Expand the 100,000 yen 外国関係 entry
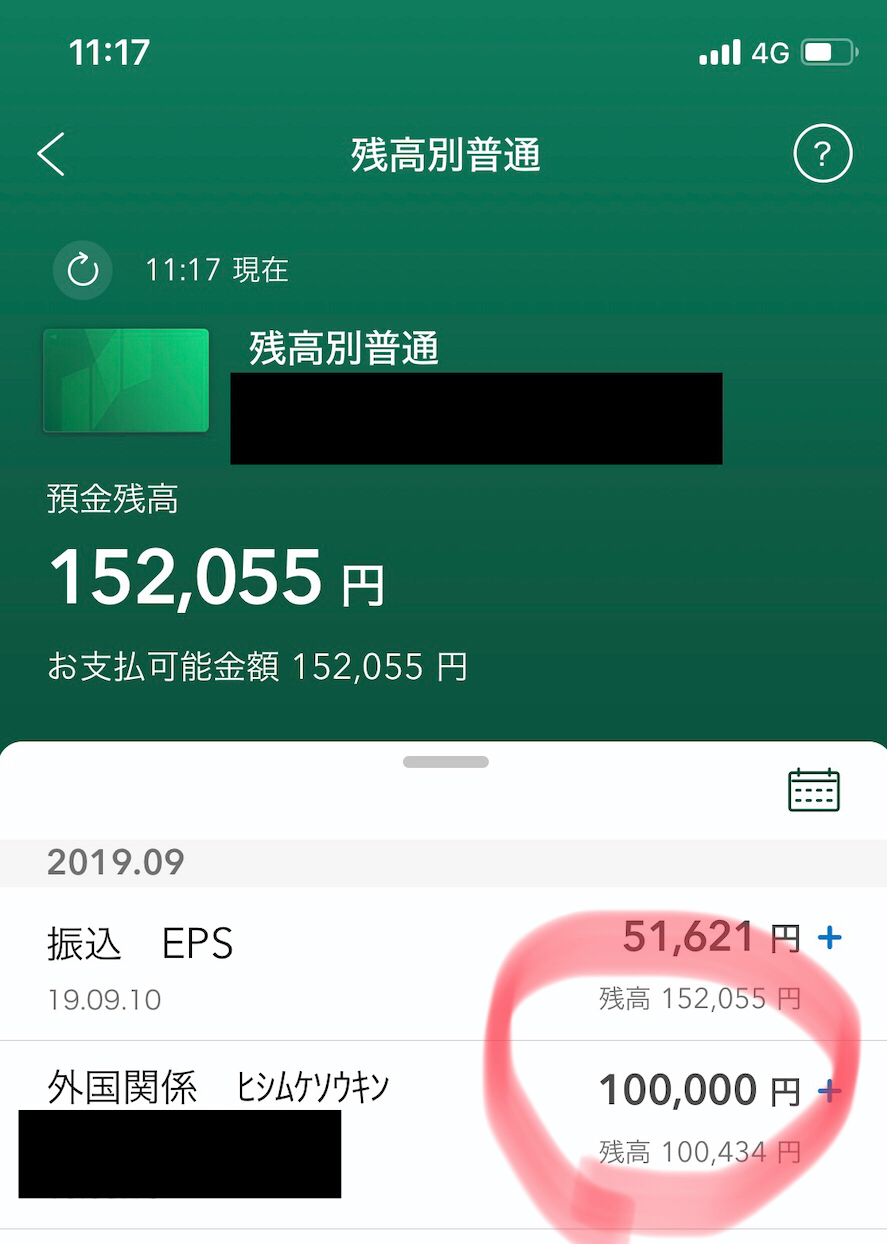The width and height of the screenshot is (887, 1244). [x=830, y=1090]
